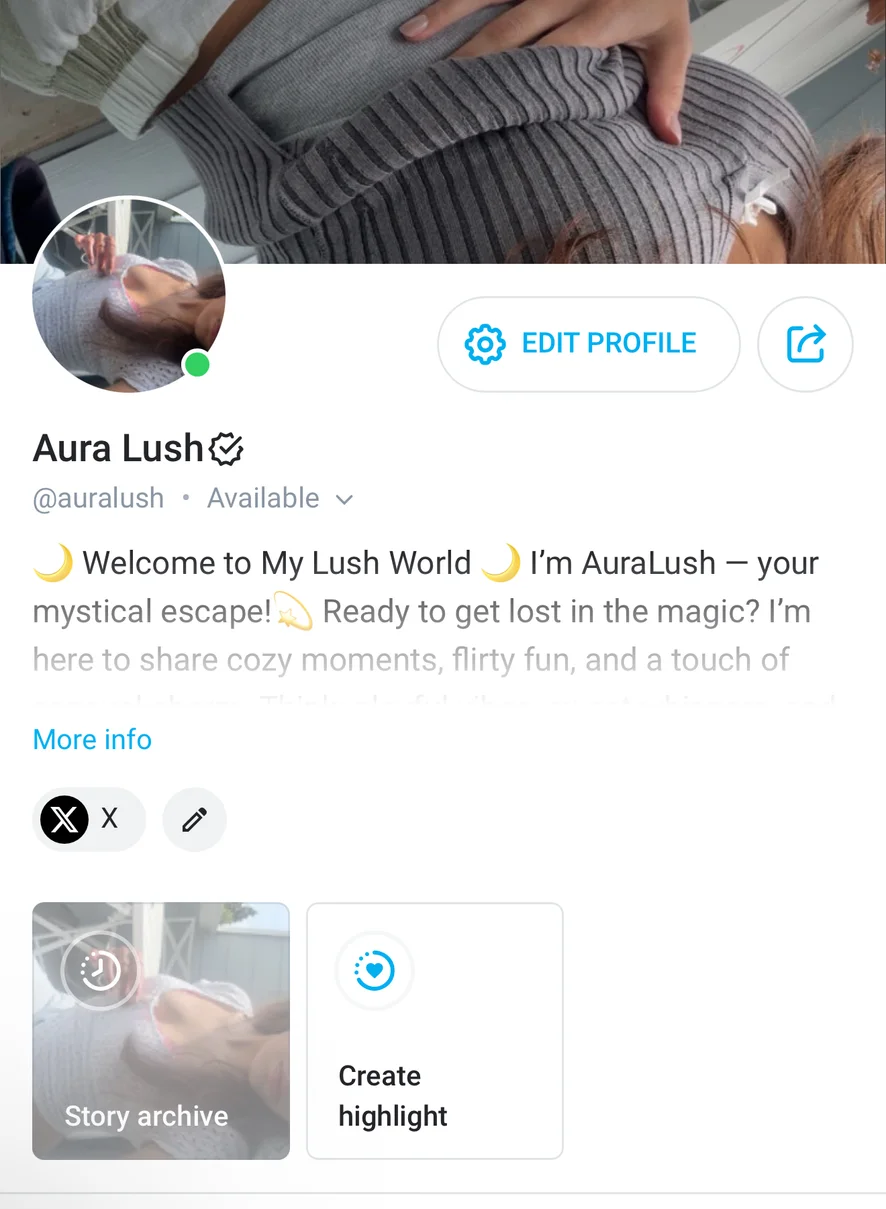Edit social links with pencil icon
Image resolution: width=886 pixels, height=1209 pixels.
click(x=195, y=821)
